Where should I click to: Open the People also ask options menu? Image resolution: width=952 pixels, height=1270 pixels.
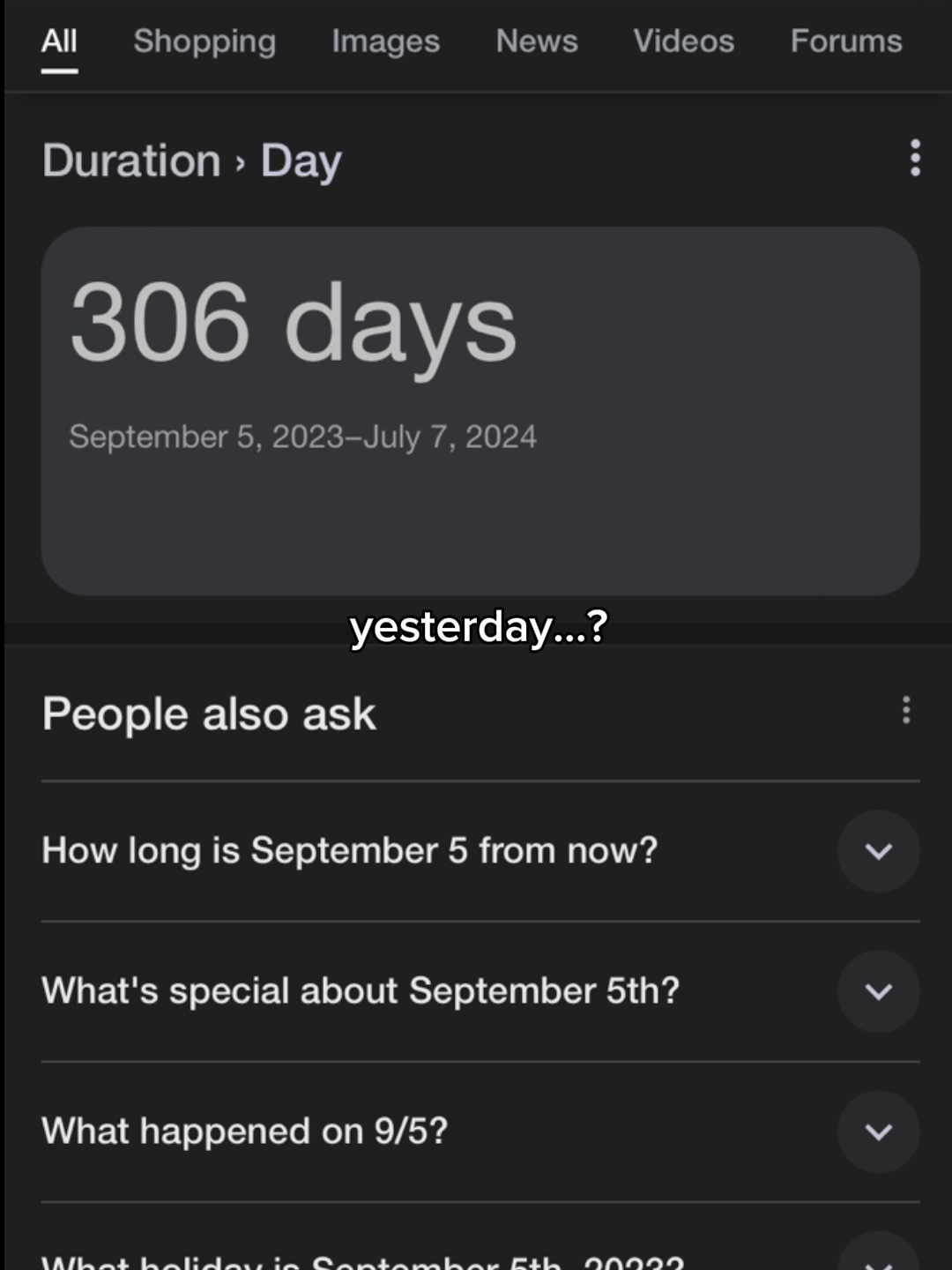(x=905, y=710)
